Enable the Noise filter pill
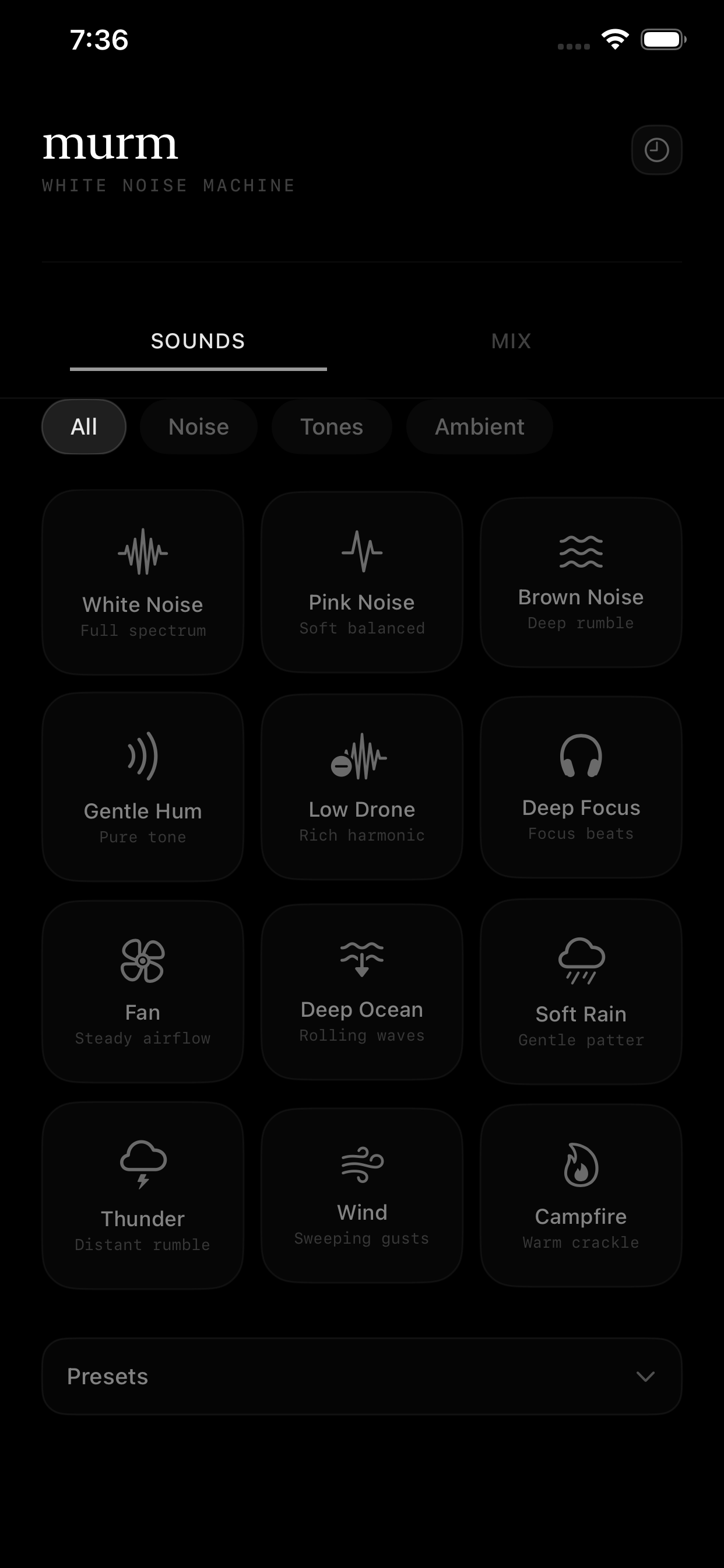The image size is (724, 1568). point(198,426)
